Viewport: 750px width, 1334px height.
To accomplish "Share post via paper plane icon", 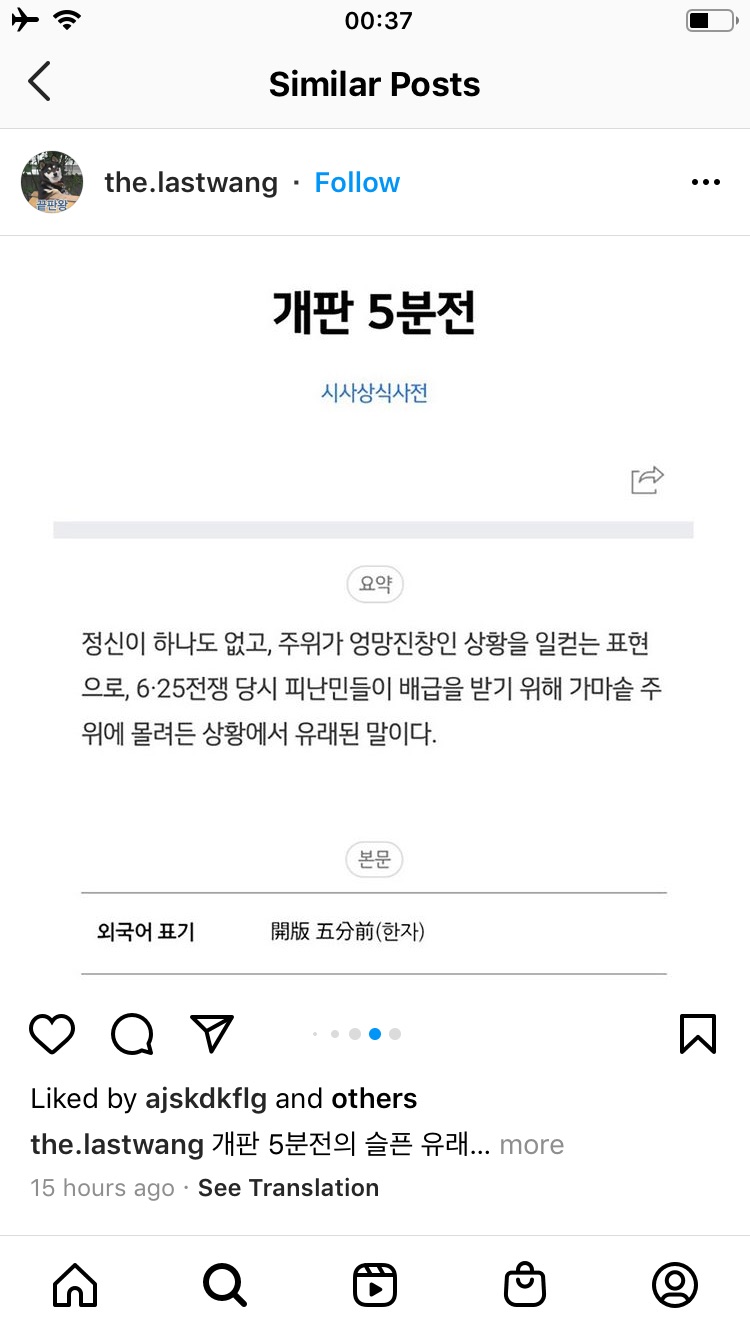I will point(212,1034).
